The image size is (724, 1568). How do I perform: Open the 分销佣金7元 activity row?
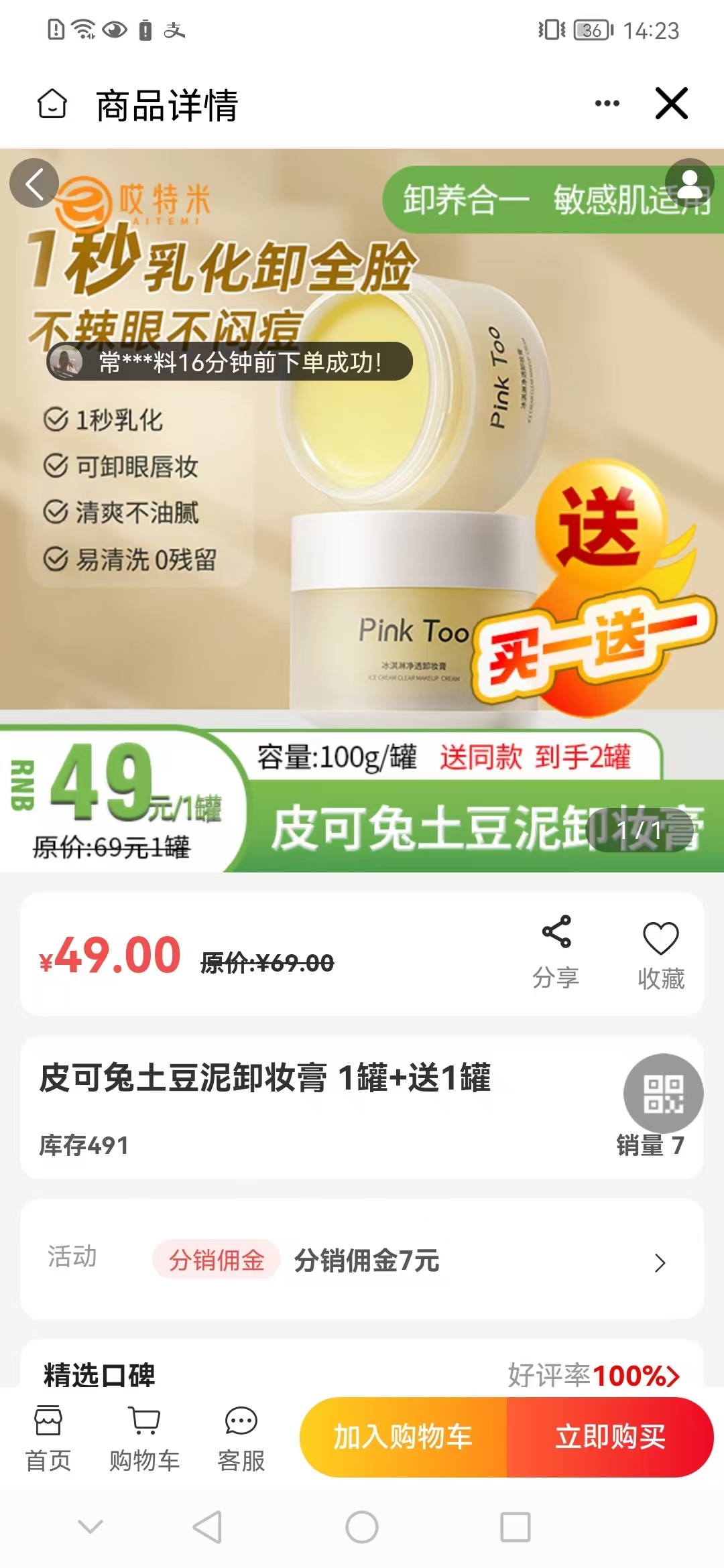[x=362, y=1261]
